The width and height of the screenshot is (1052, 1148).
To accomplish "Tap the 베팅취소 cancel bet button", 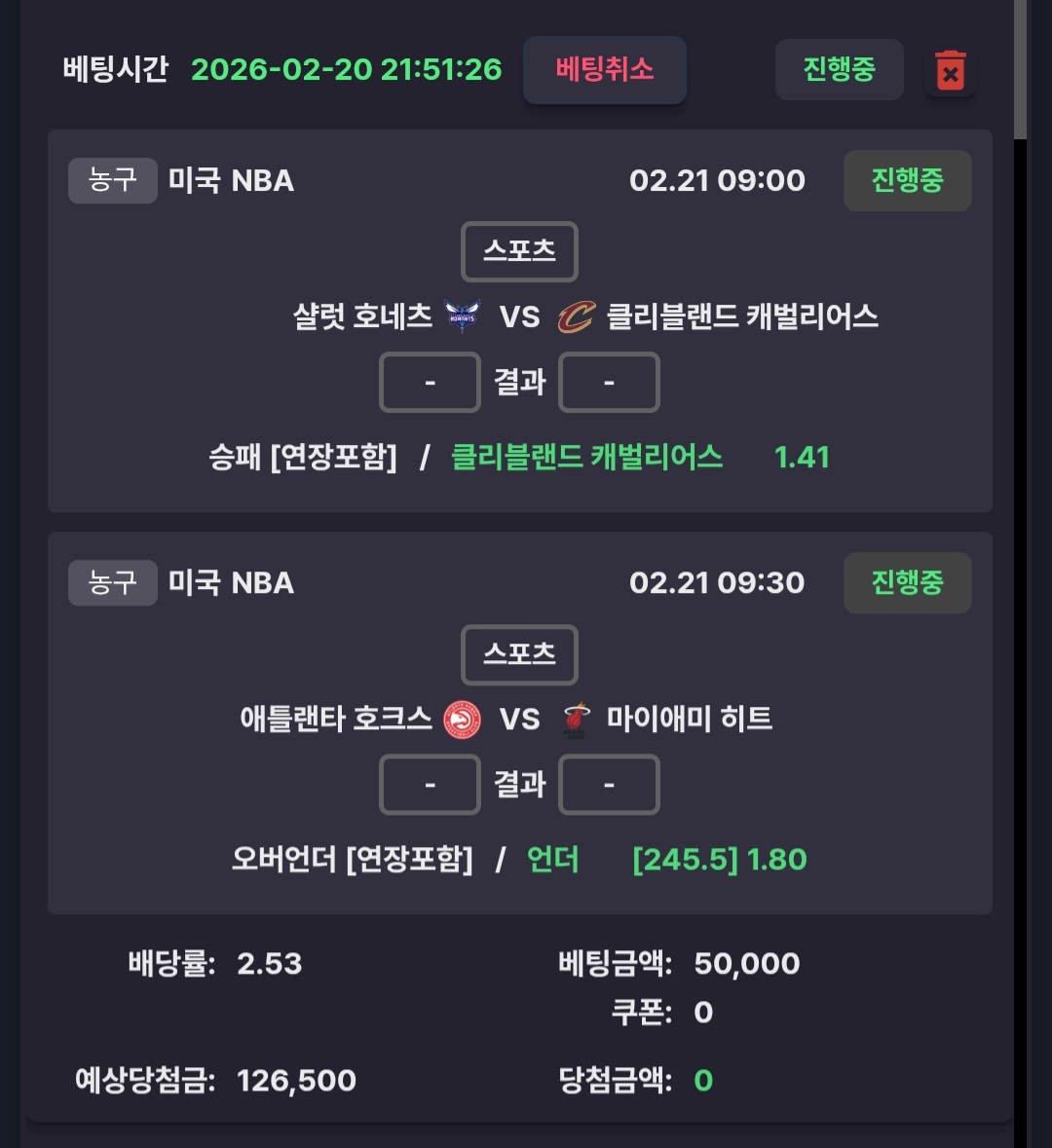I will 604,70.
